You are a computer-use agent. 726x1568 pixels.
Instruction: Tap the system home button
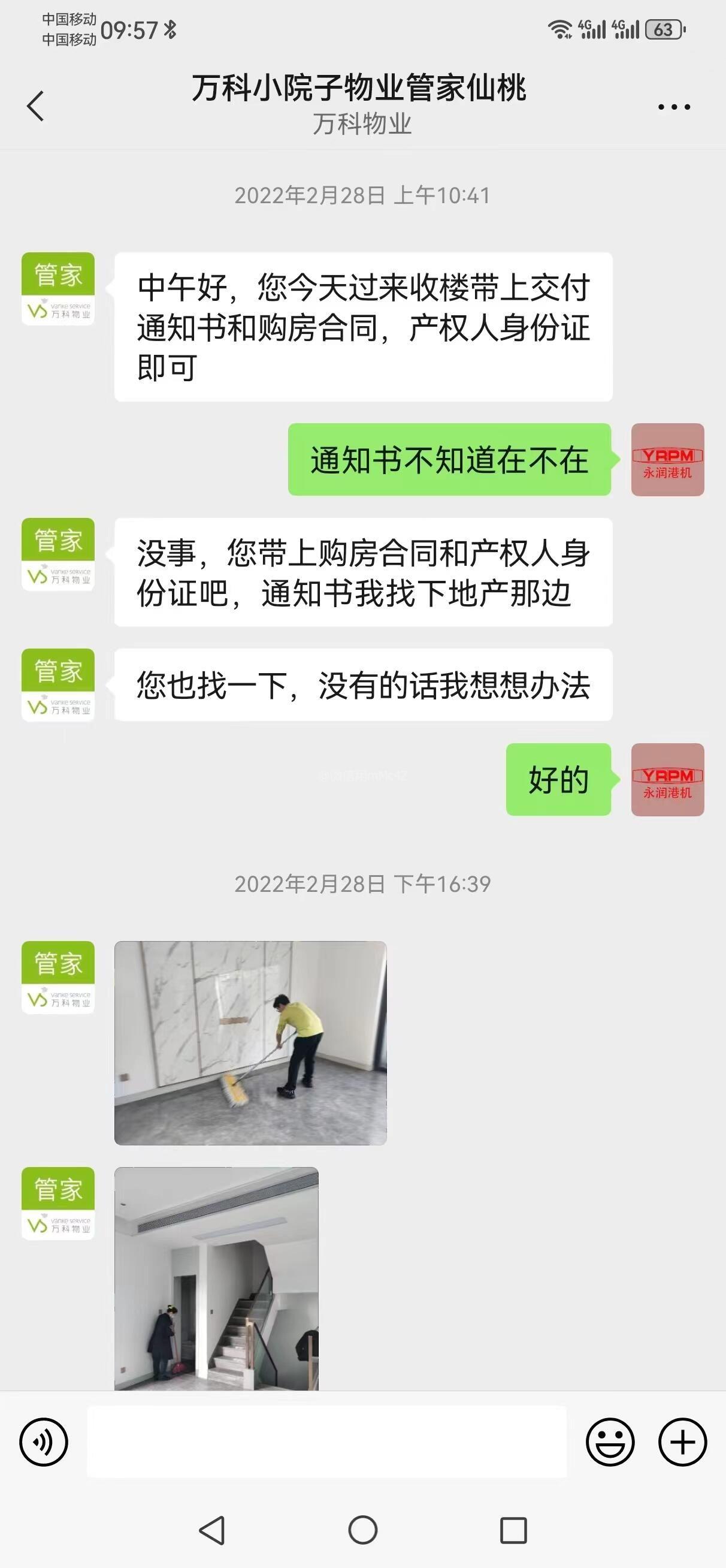click(x=362, y=1530)
